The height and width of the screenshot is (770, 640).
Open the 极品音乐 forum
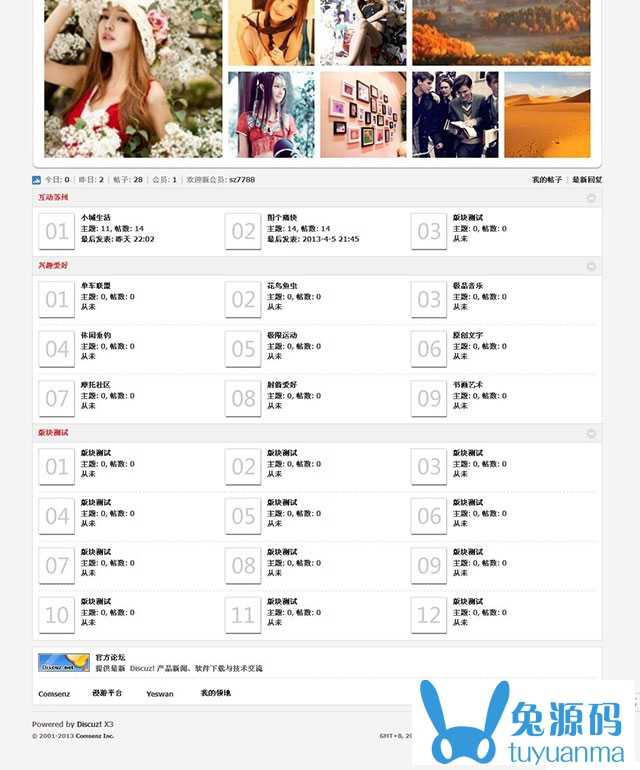click(x=467, y=286)
